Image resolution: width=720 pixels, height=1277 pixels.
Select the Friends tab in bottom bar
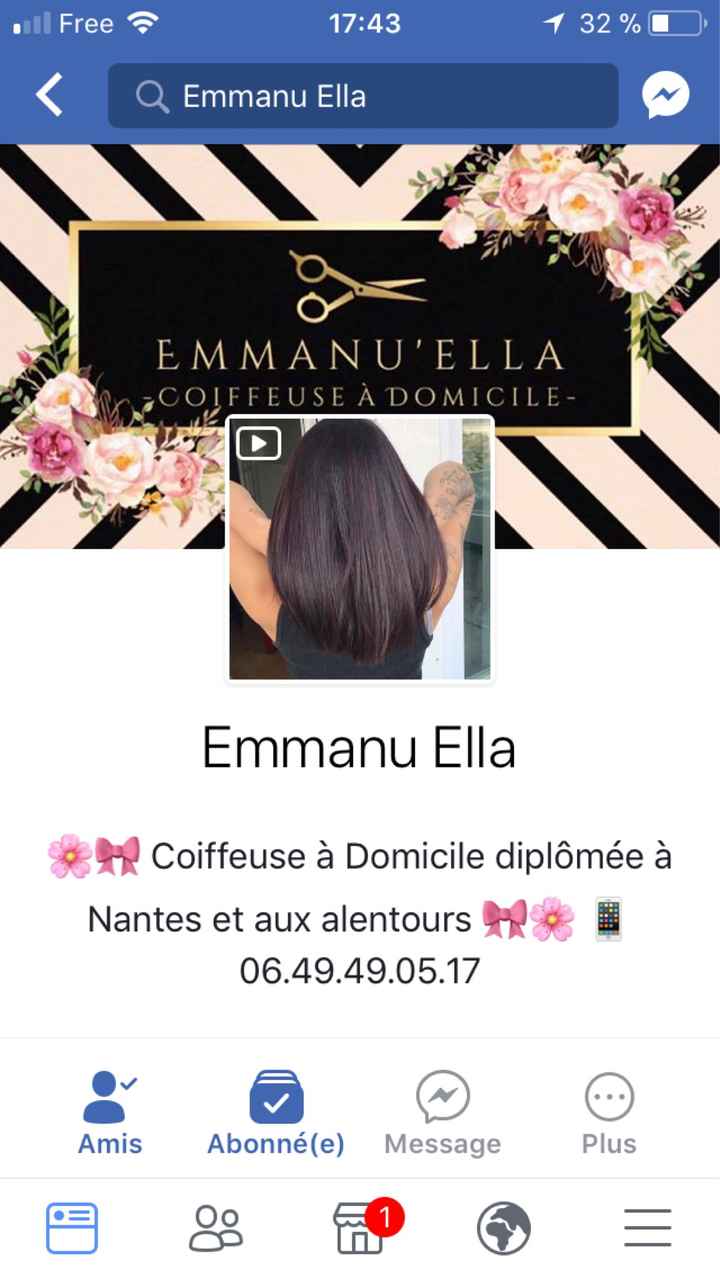(x=218, y=1227)
